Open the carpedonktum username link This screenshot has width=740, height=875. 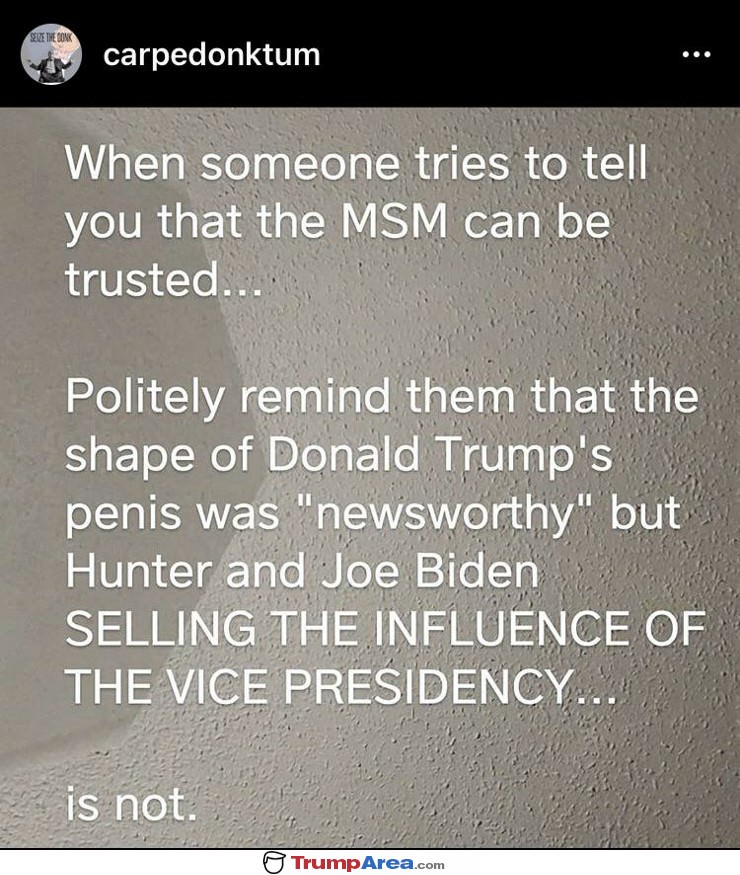(211, 54)
